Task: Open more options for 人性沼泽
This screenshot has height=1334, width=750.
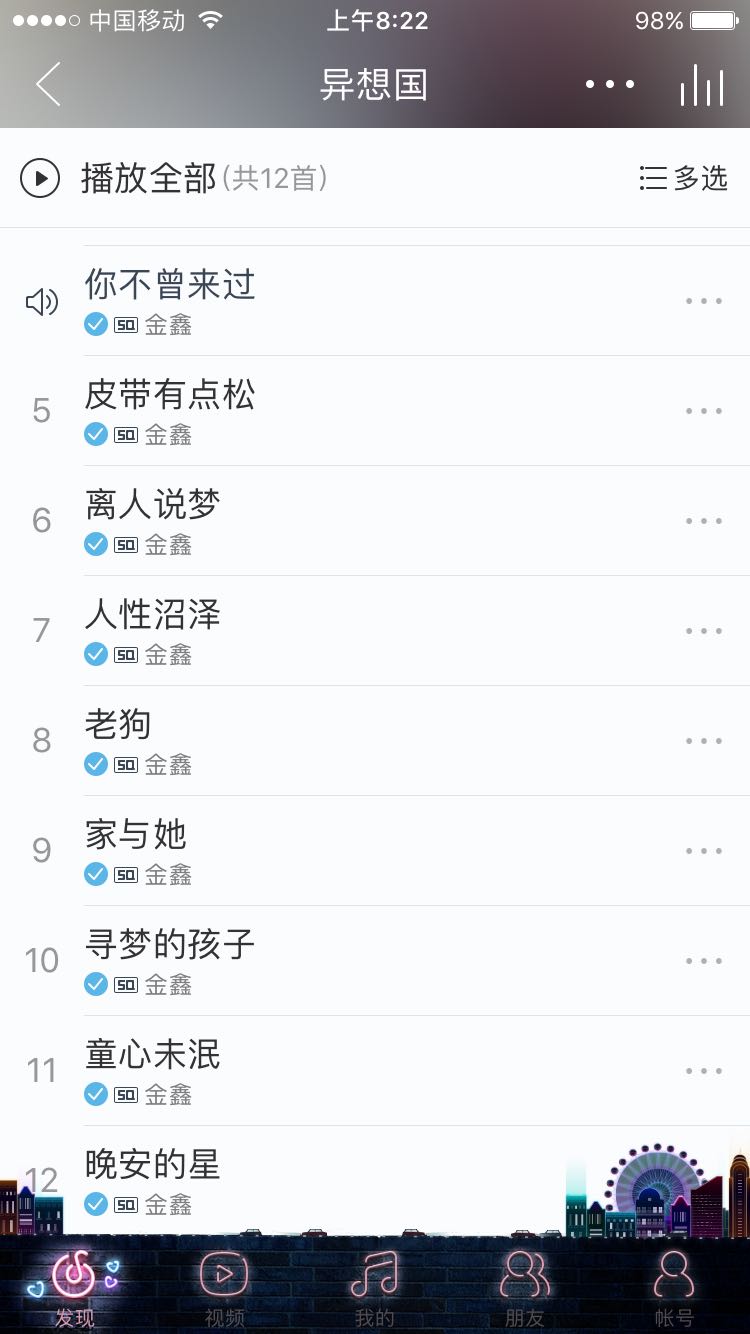Action: coord(704,631)
